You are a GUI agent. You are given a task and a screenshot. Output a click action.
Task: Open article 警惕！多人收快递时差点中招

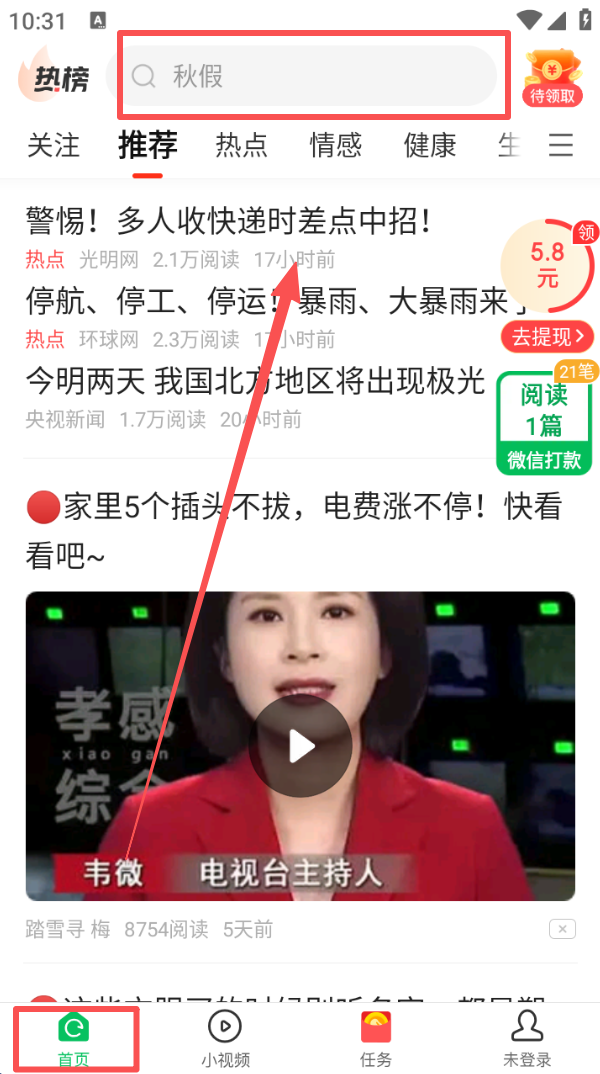pyautogui.click(x=228, y=221)
